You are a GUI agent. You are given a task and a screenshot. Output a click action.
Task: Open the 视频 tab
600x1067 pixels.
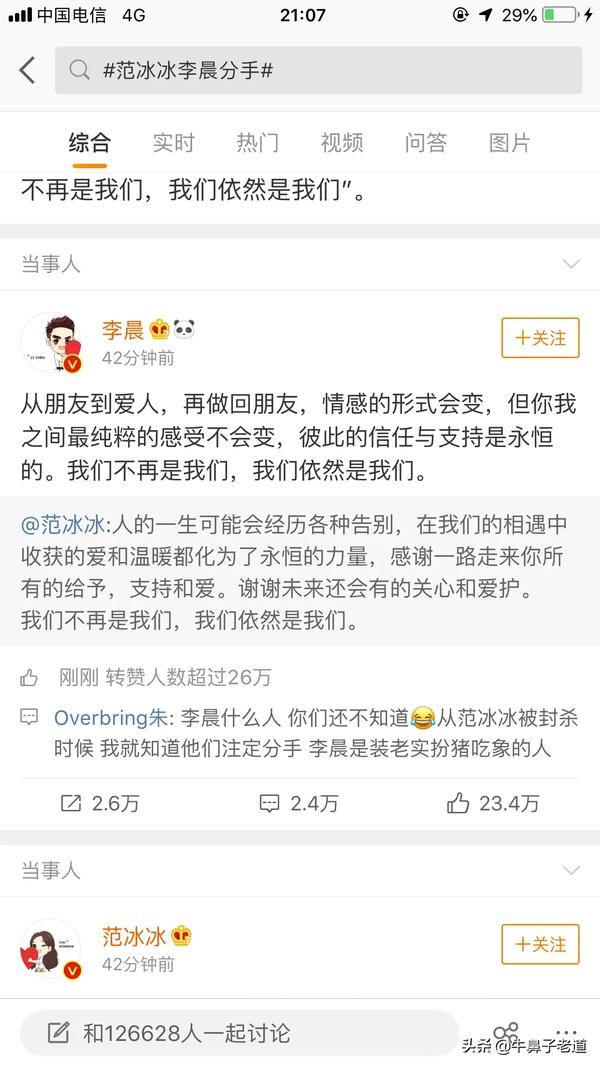[x=341, y=143]
